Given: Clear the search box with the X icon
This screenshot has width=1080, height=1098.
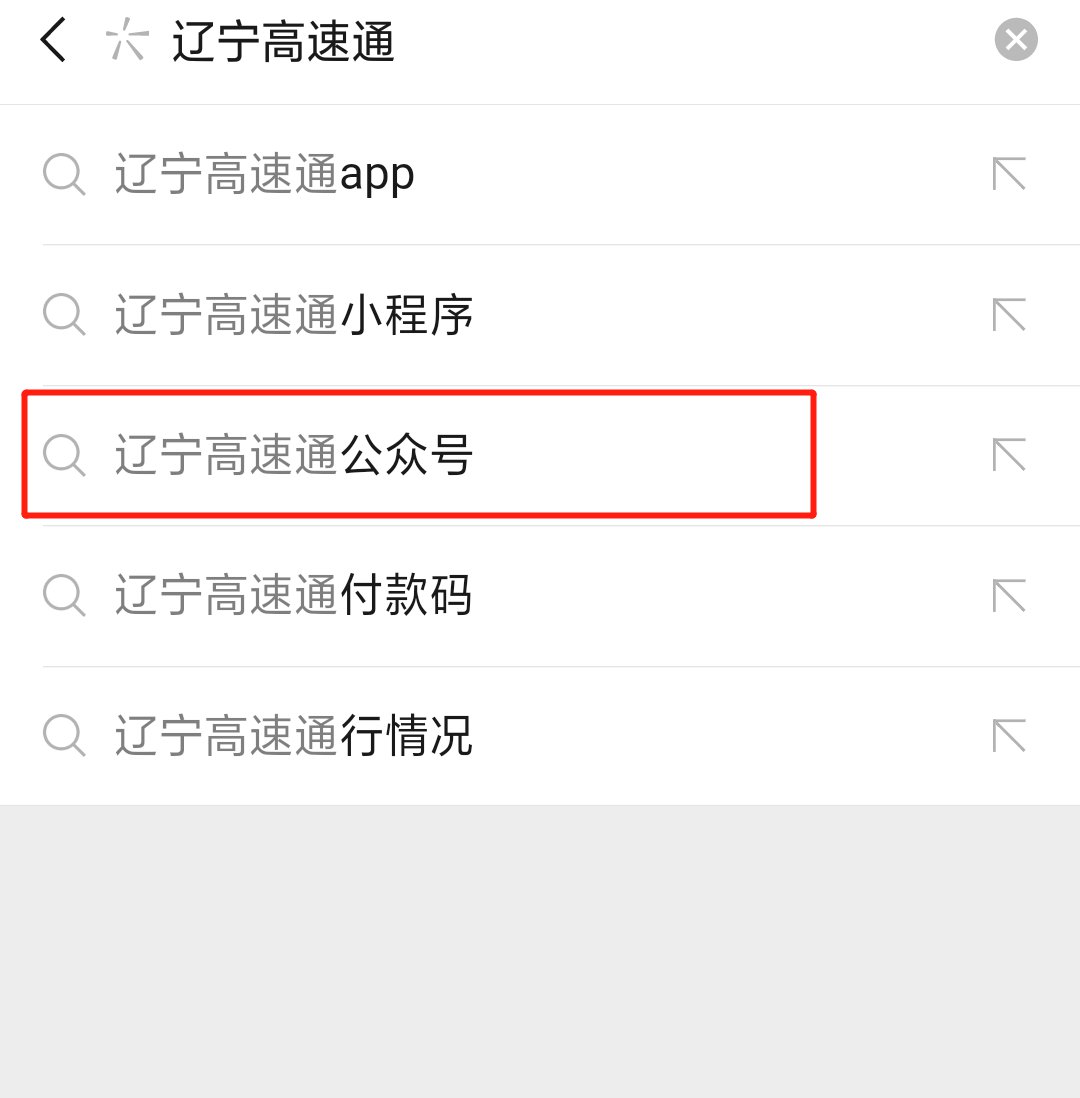Looking at the screenshot, I should click(x=1016, y=40).
